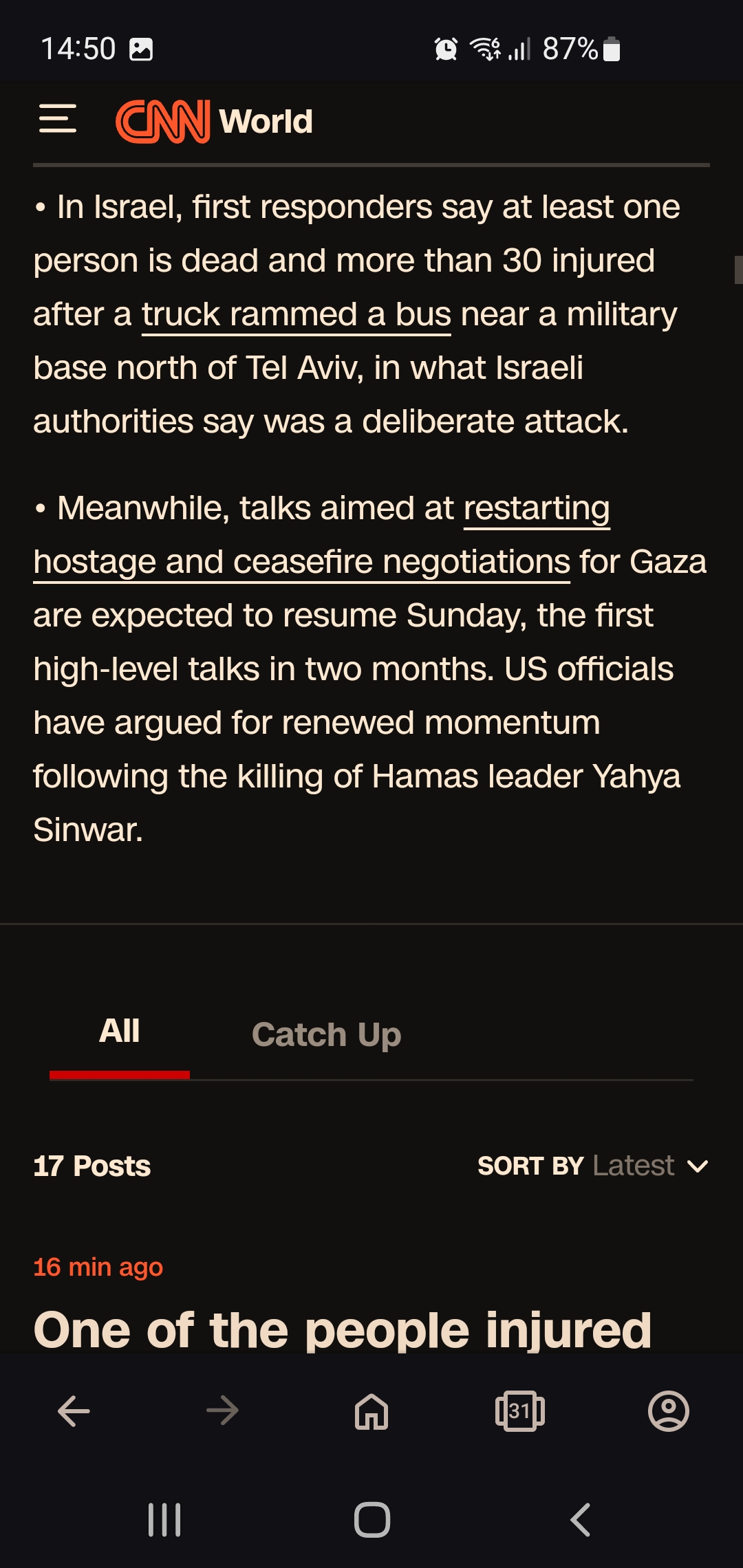Open the browser profile icon
This screenshot has height=1568, width=743.
click(x=669, y=1411)
